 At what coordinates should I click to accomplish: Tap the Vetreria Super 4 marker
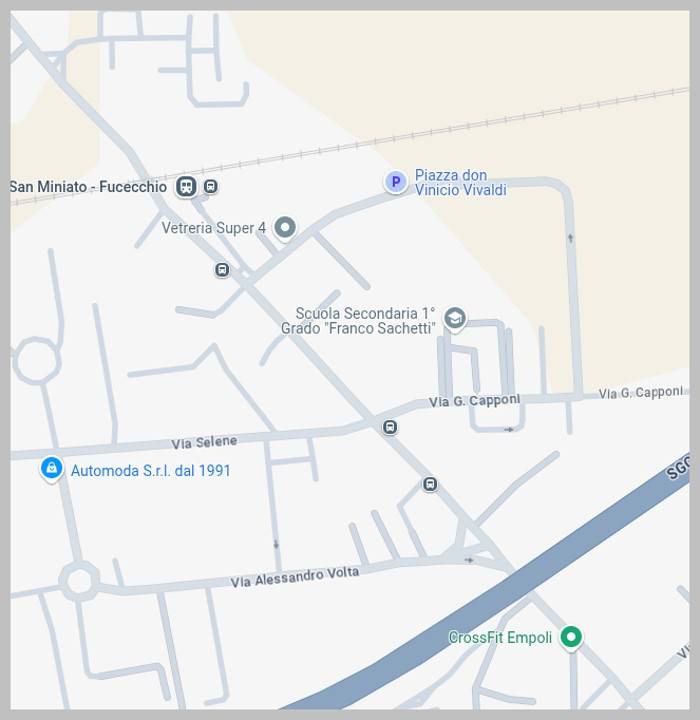(x=285, y=228)
